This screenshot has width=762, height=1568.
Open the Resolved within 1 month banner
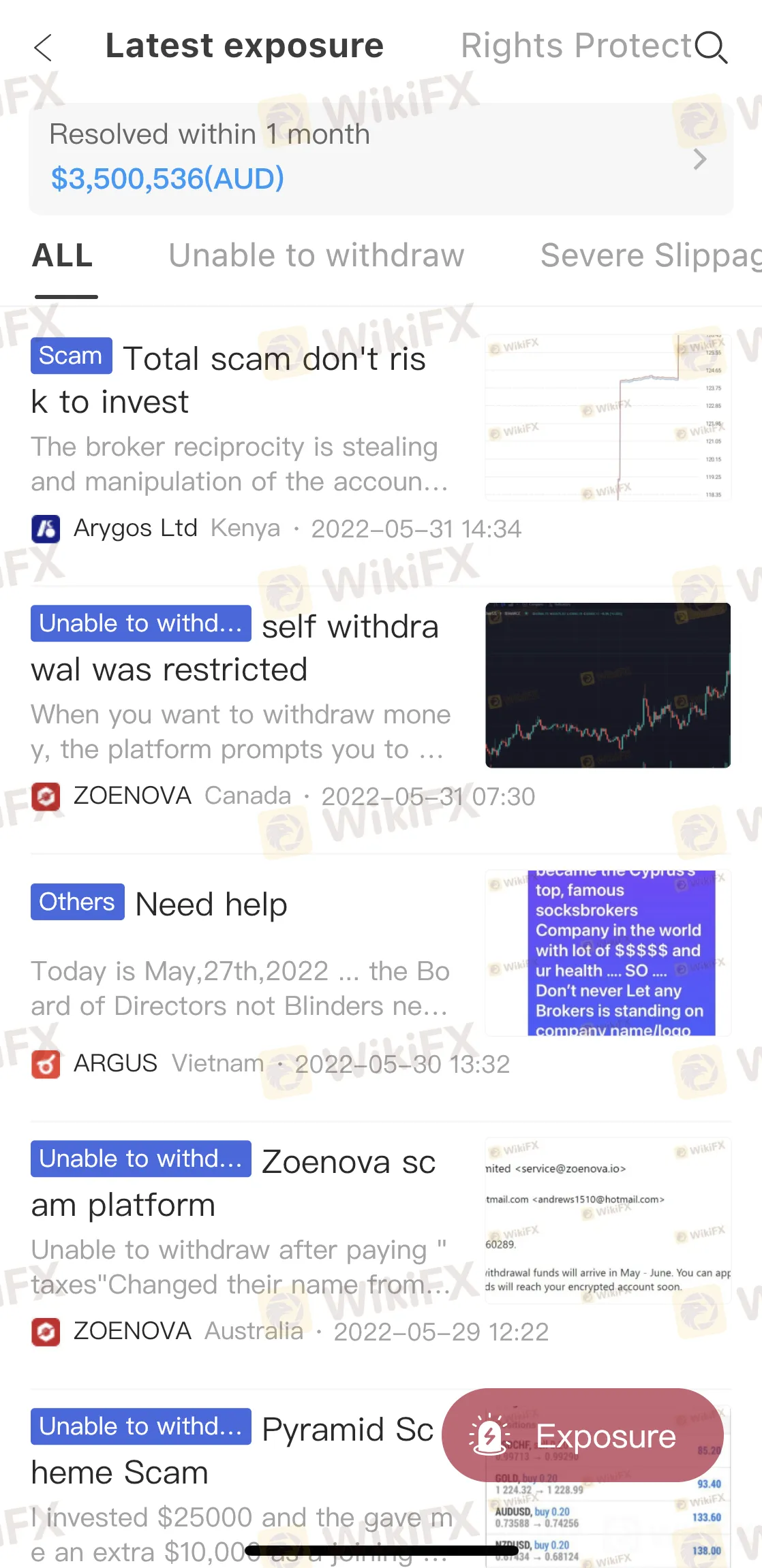[380, 158]
